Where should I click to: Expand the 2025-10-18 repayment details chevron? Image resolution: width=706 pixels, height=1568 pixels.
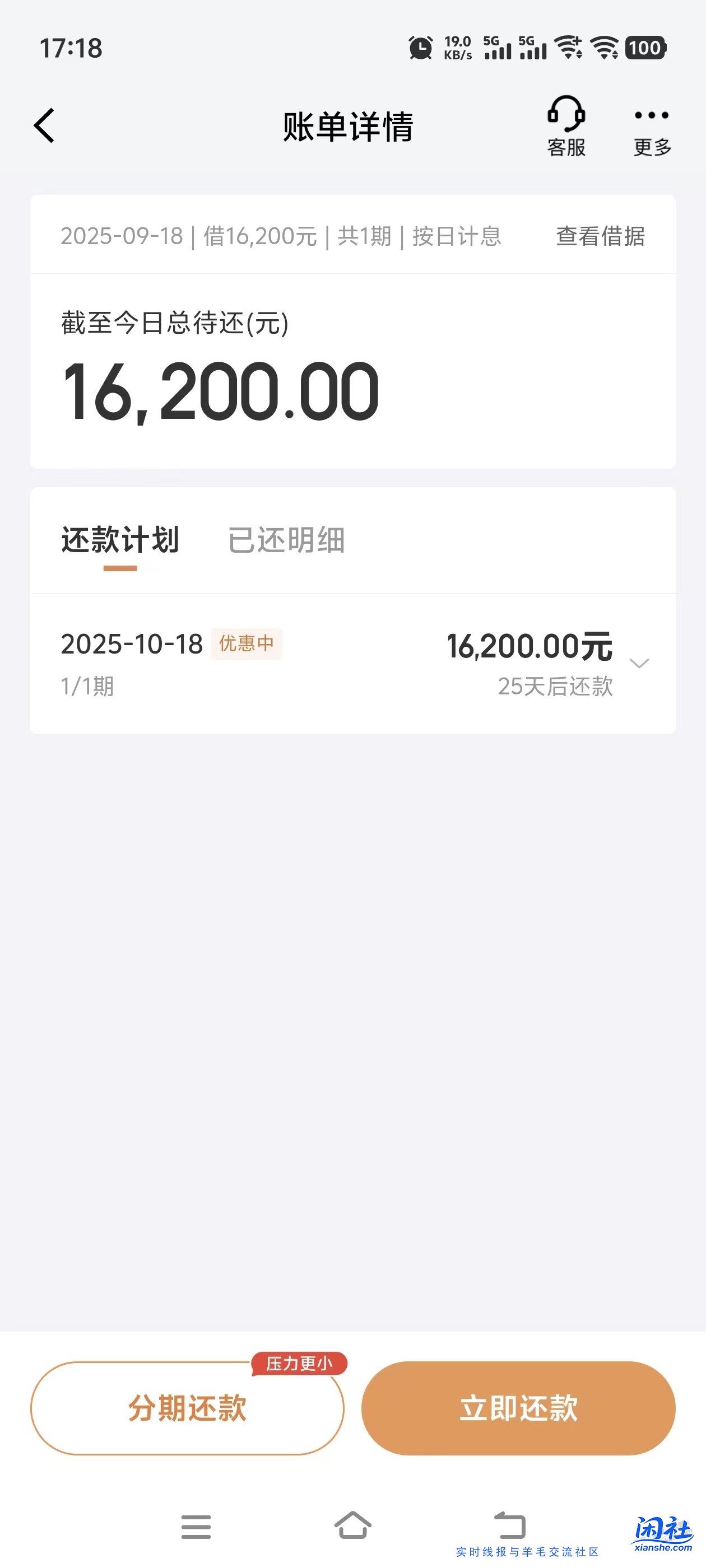(x=639, y=663)
